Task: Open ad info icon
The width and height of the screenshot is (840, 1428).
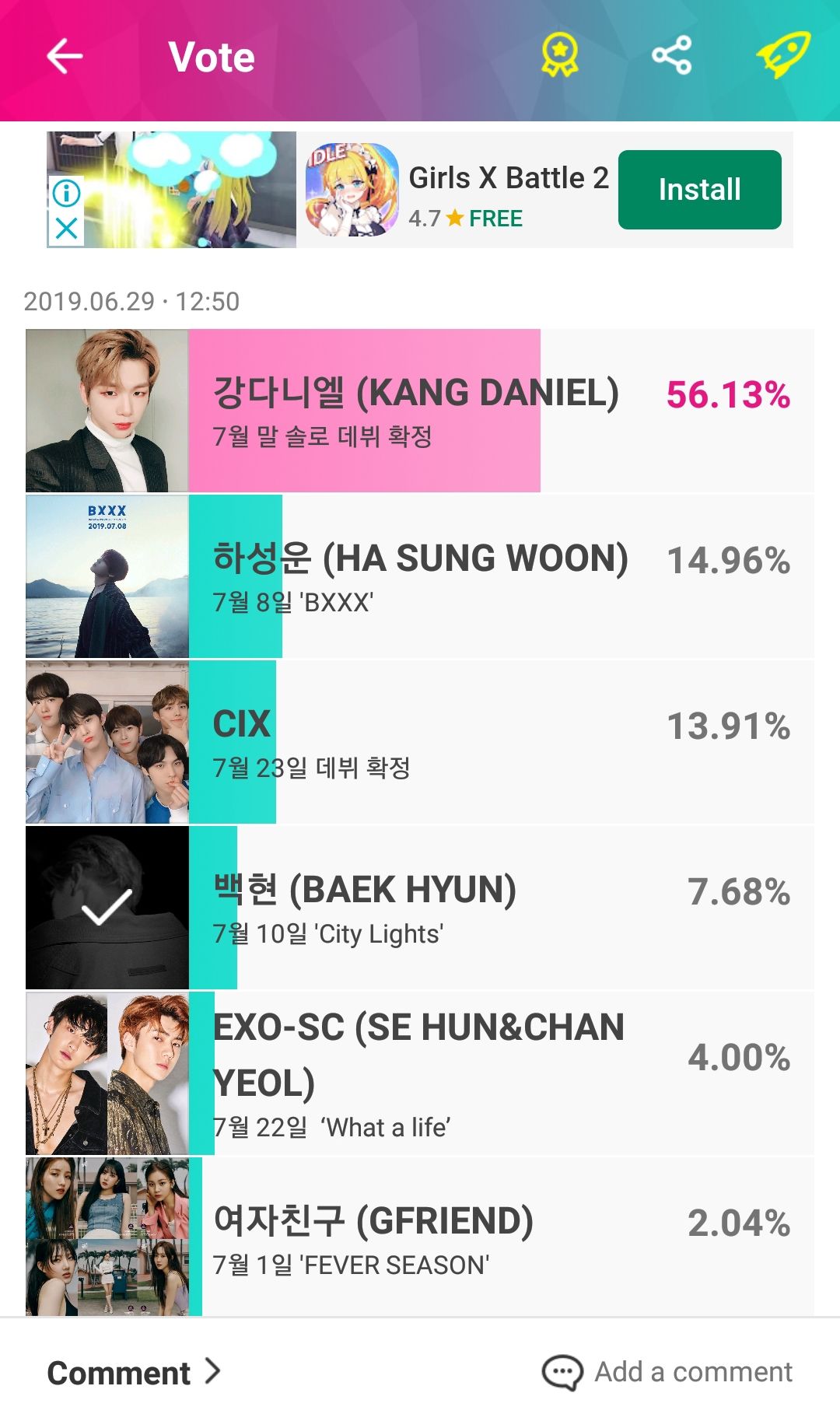Action: coord(67,192)
